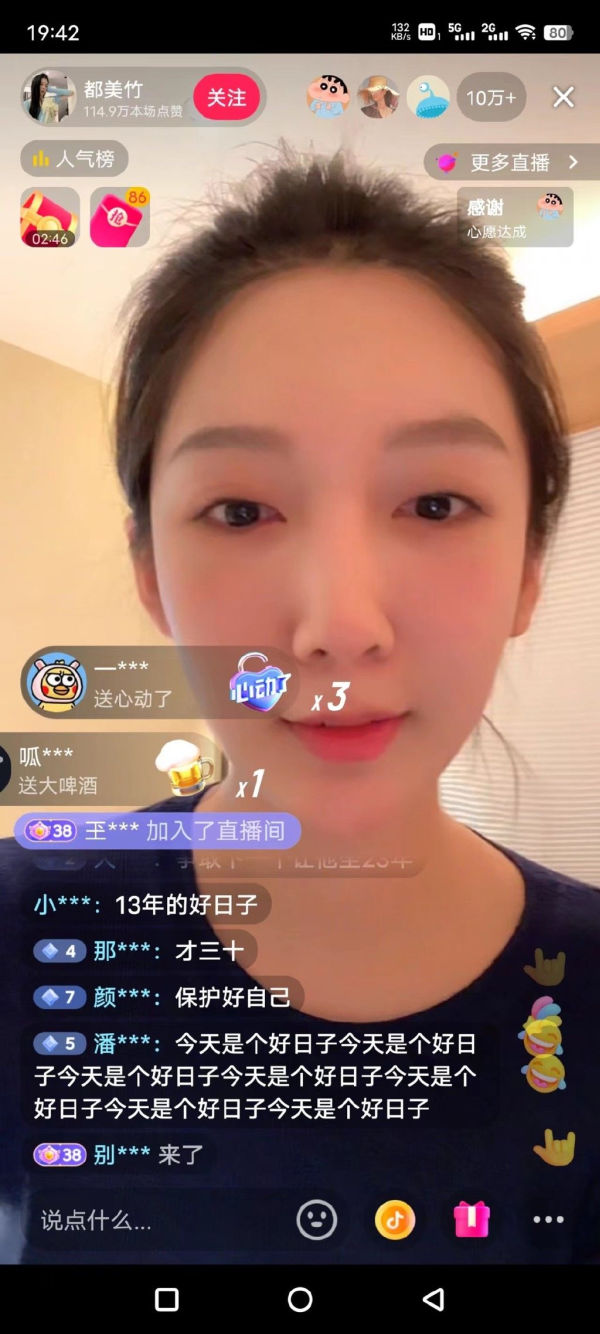The width and height of the screenshot is (600, 1334).
Task: Close the live stream
Action: pos(564,97)
